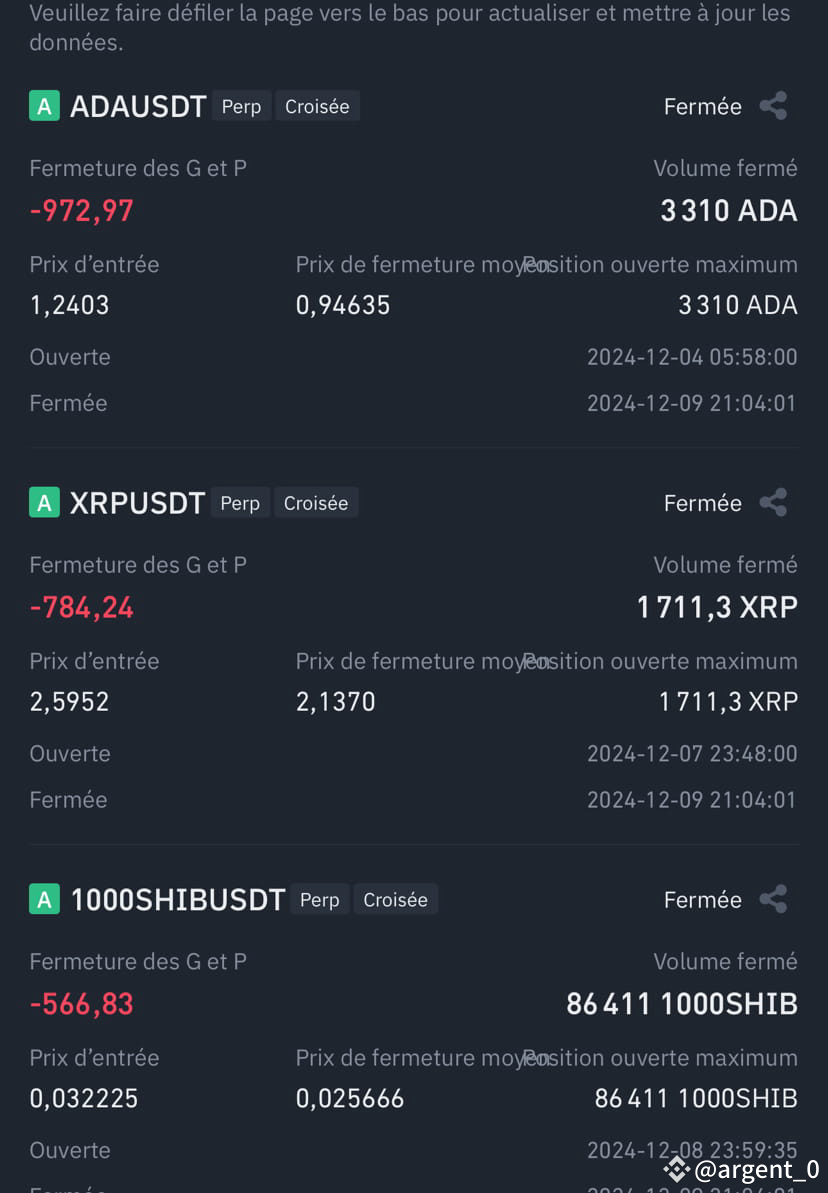This screenshot has width=828, height=1193.
Task: Click the ADAUSDT closing date 2024-12-09
Action: click(691, 402)
